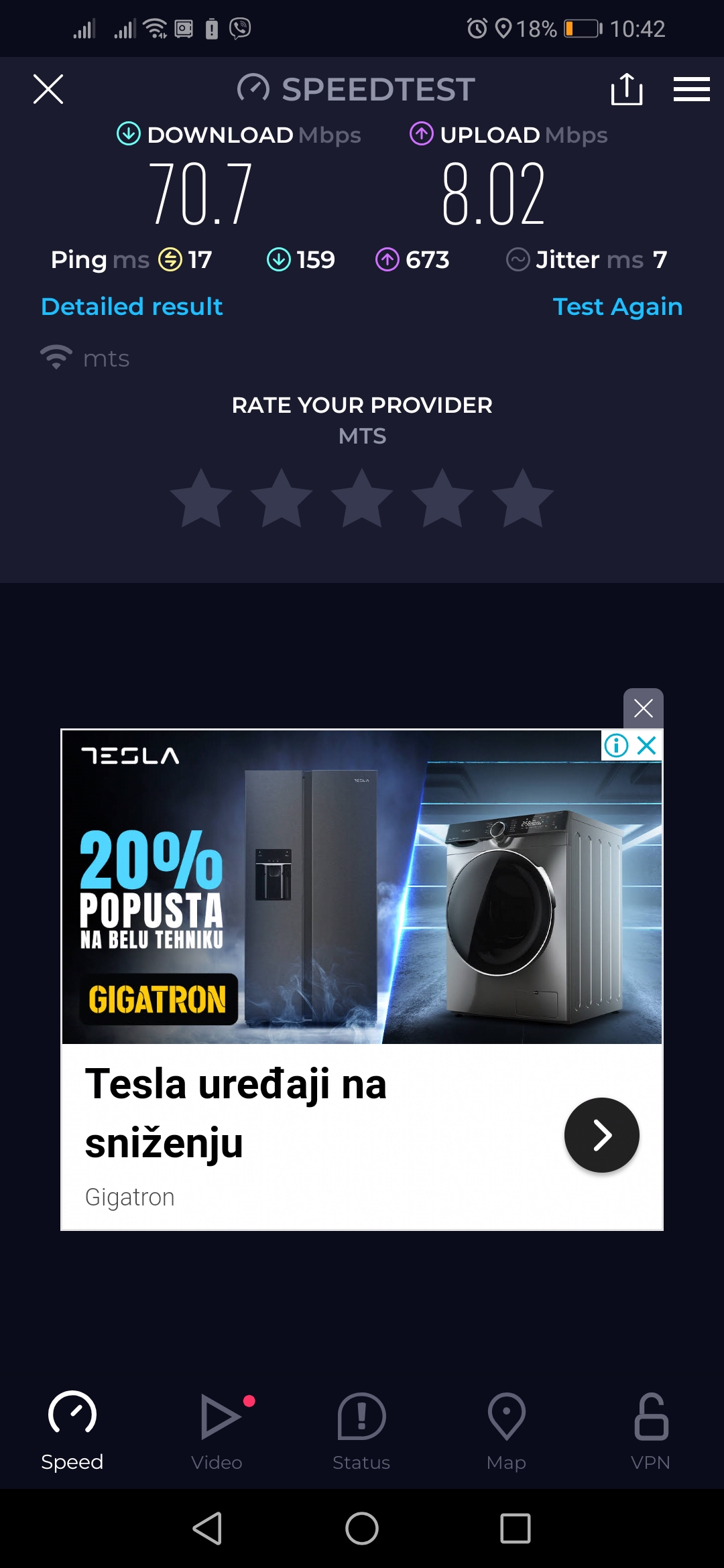Open the Tesla Gigatron ad arrow
724x1568 pixels.
[601, 1135]
